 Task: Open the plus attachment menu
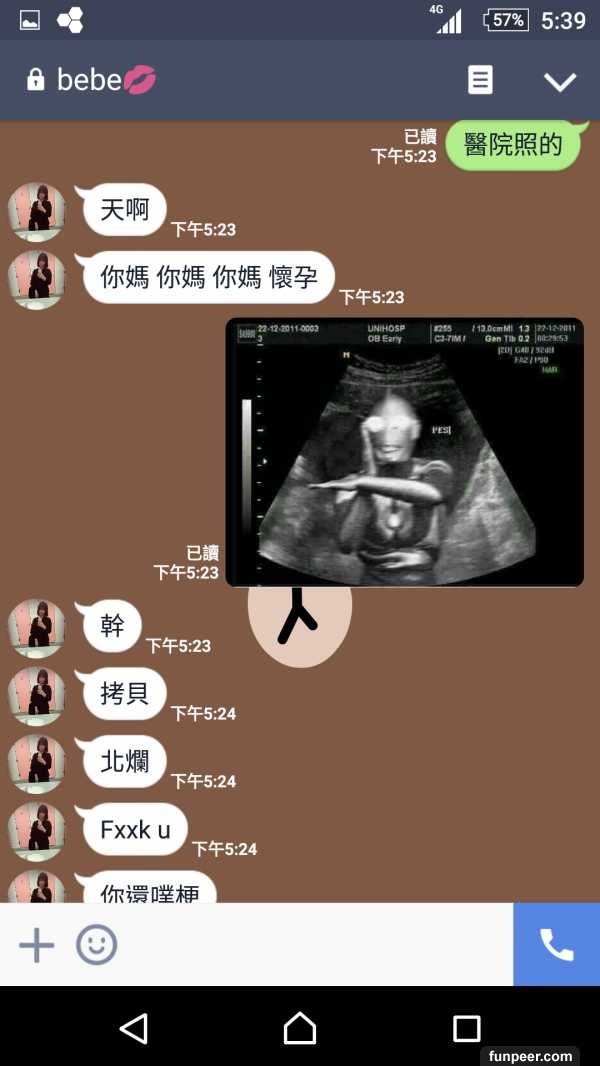37,944
